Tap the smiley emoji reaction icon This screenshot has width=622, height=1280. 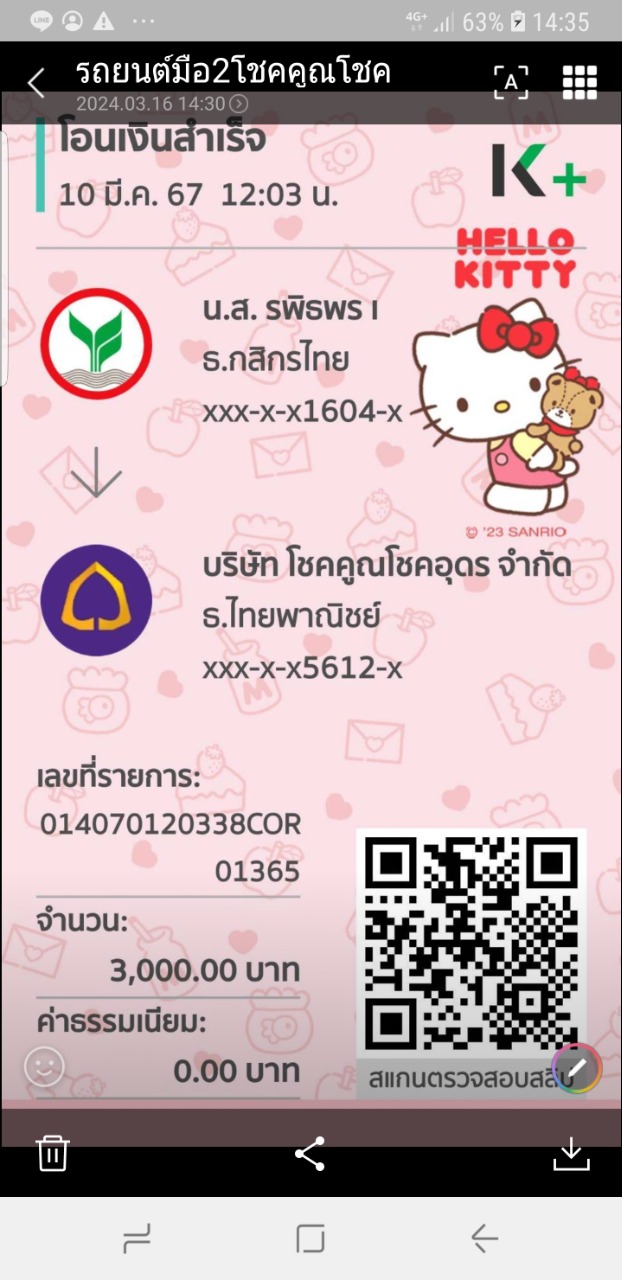44,1067
